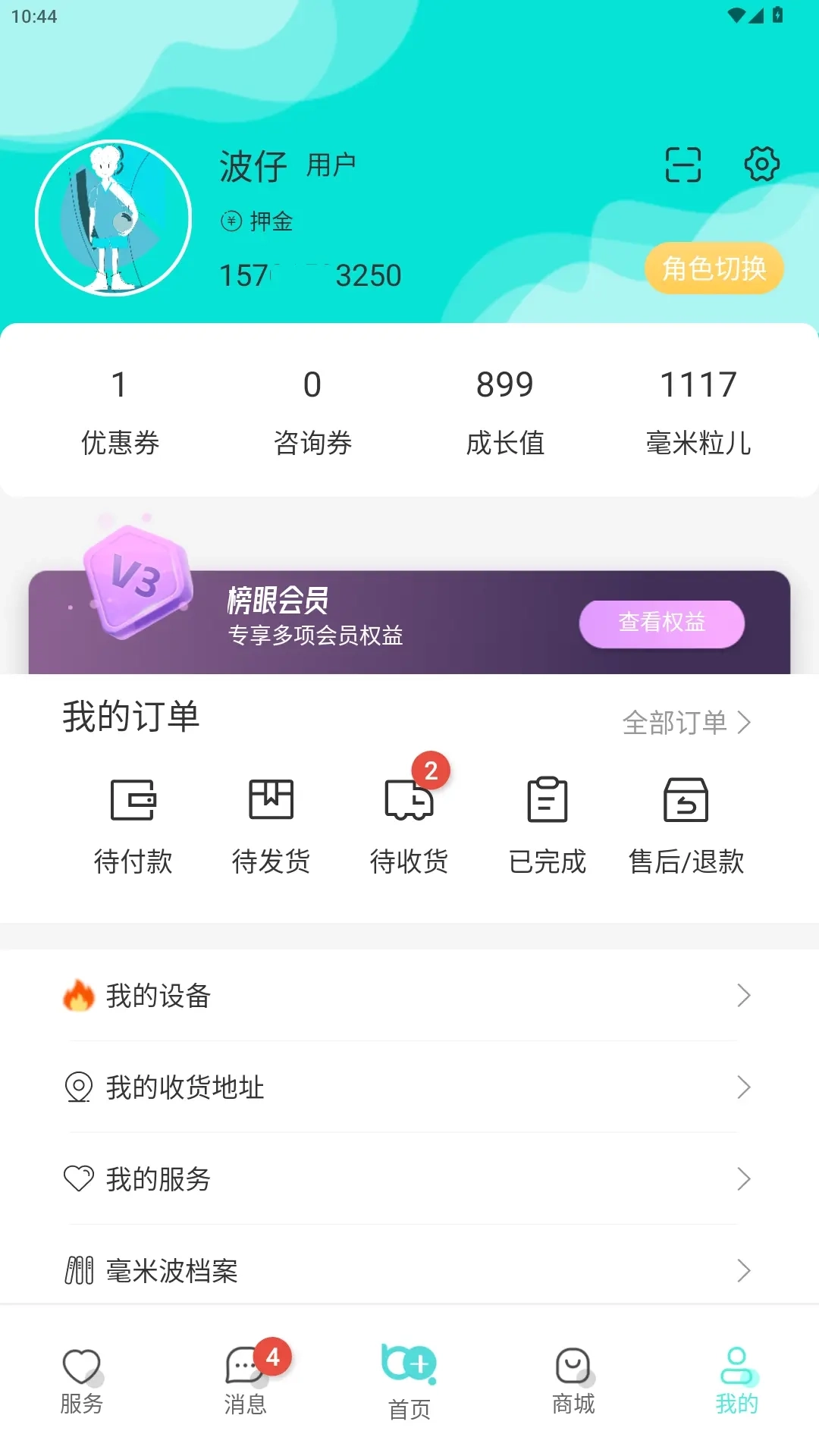
Task: Expand the 我的服务 row chevron
Action: pyautogui.click(x=742, y=1179)
